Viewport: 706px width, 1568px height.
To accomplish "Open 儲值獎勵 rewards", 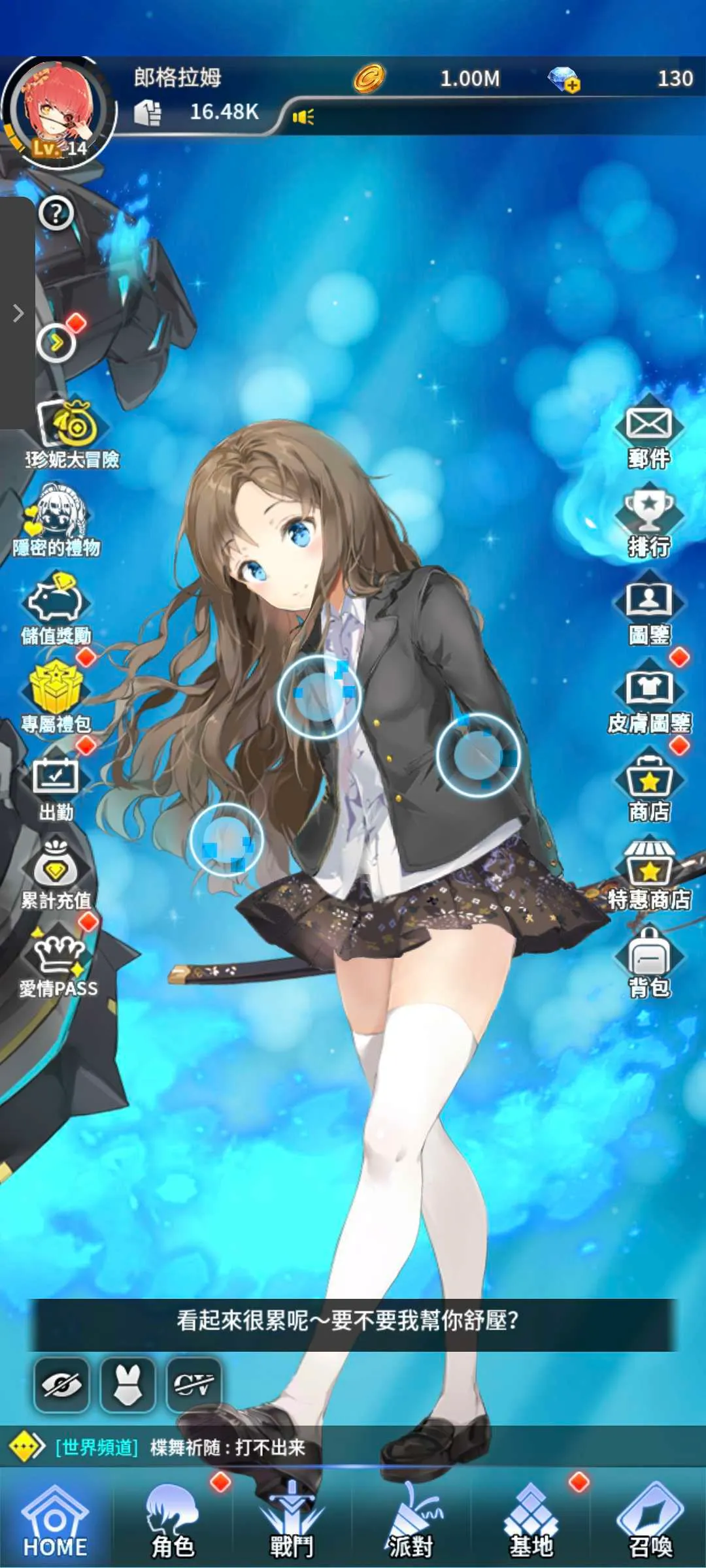I will [x=56, y=609].
